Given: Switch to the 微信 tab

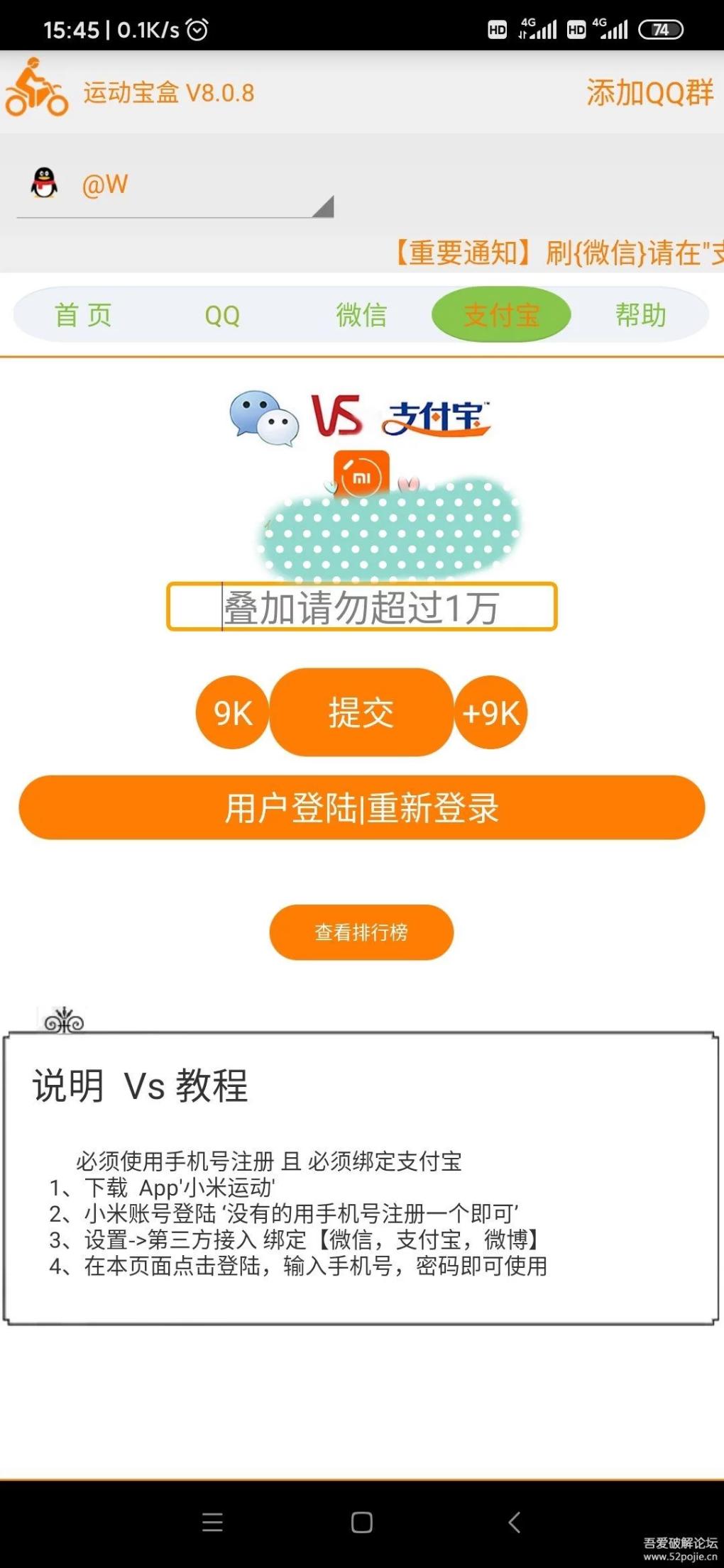Looking at the screenshot, I should pyautogui.click(x=361, y=315).
